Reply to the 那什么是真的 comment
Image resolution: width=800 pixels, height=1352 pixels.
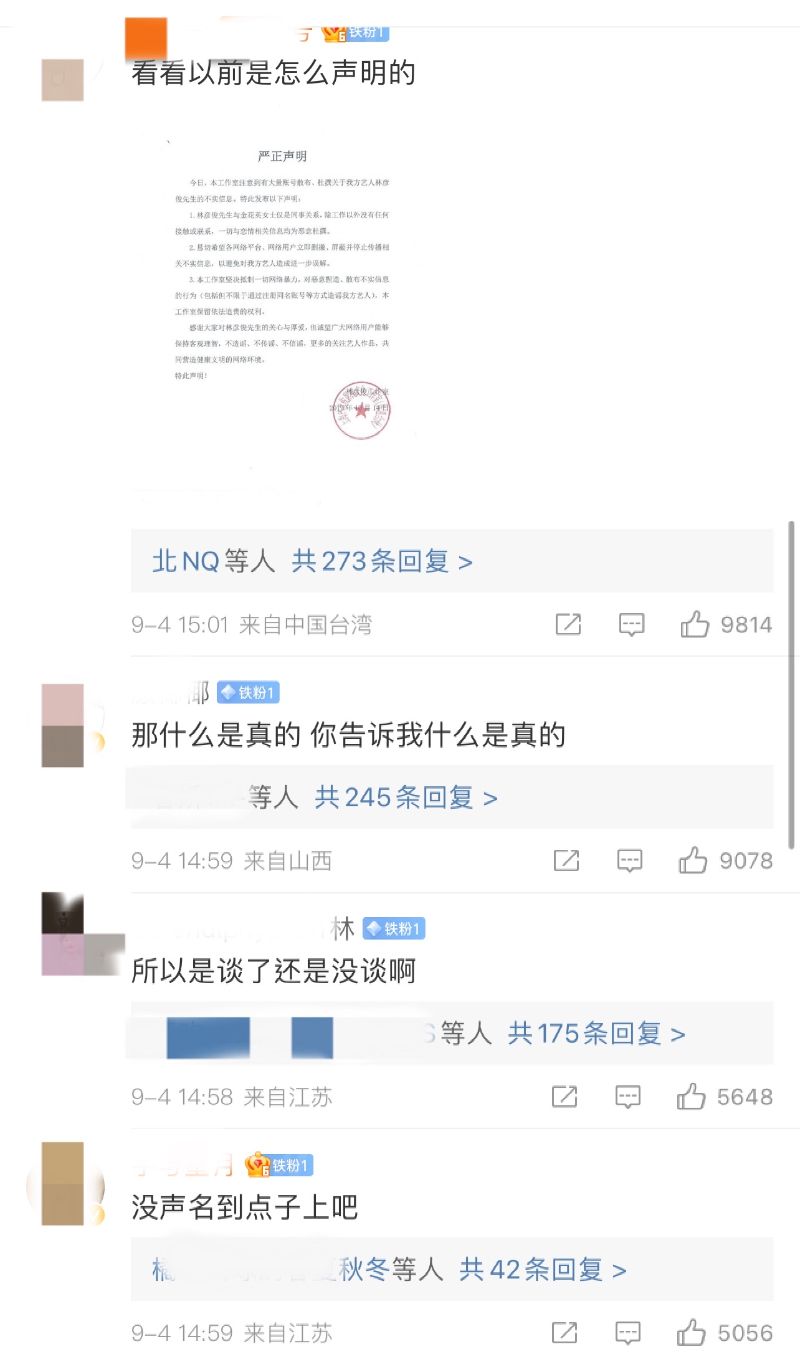[629, 860]
